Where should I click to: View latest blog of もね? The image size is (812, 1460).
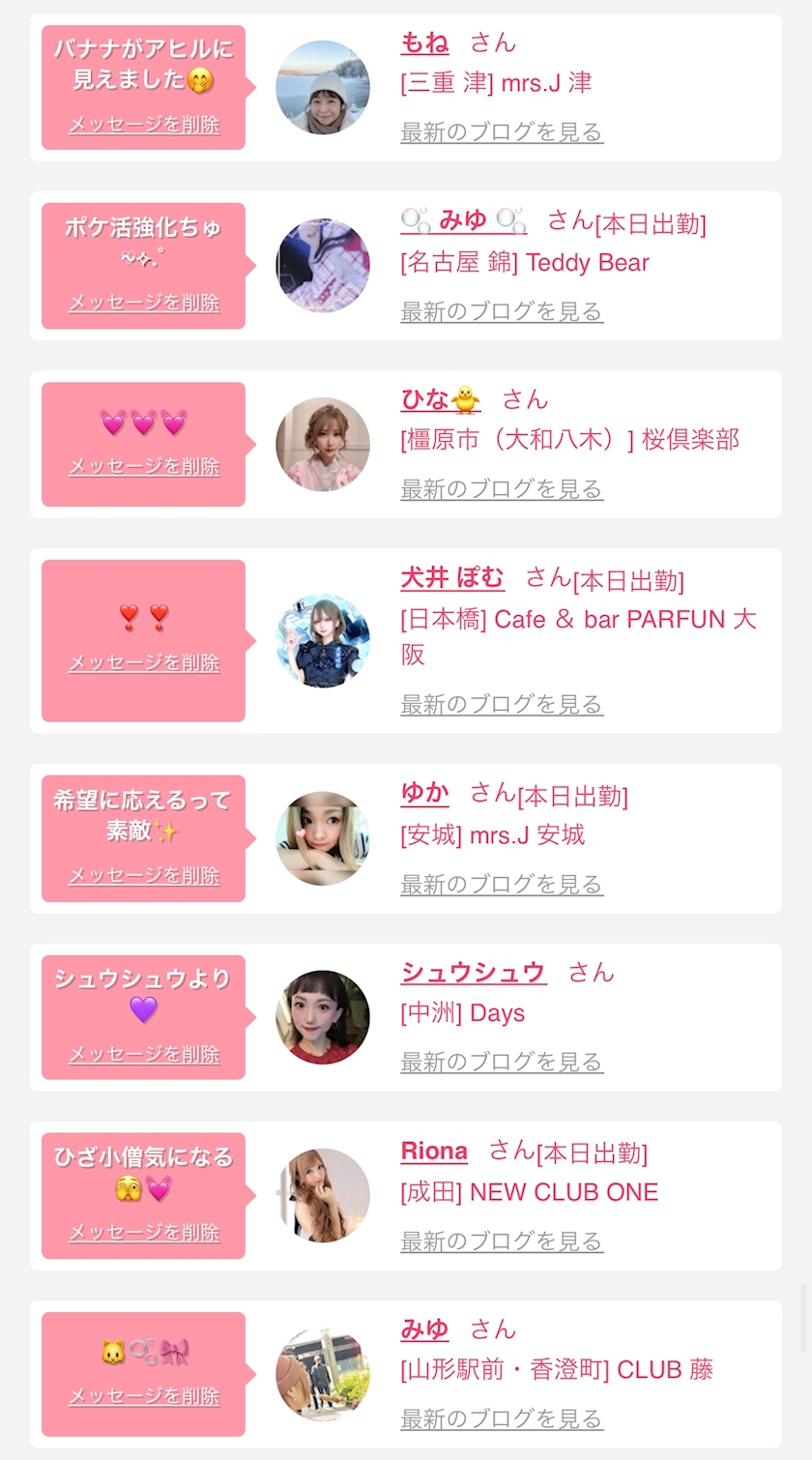coord(502,132)
